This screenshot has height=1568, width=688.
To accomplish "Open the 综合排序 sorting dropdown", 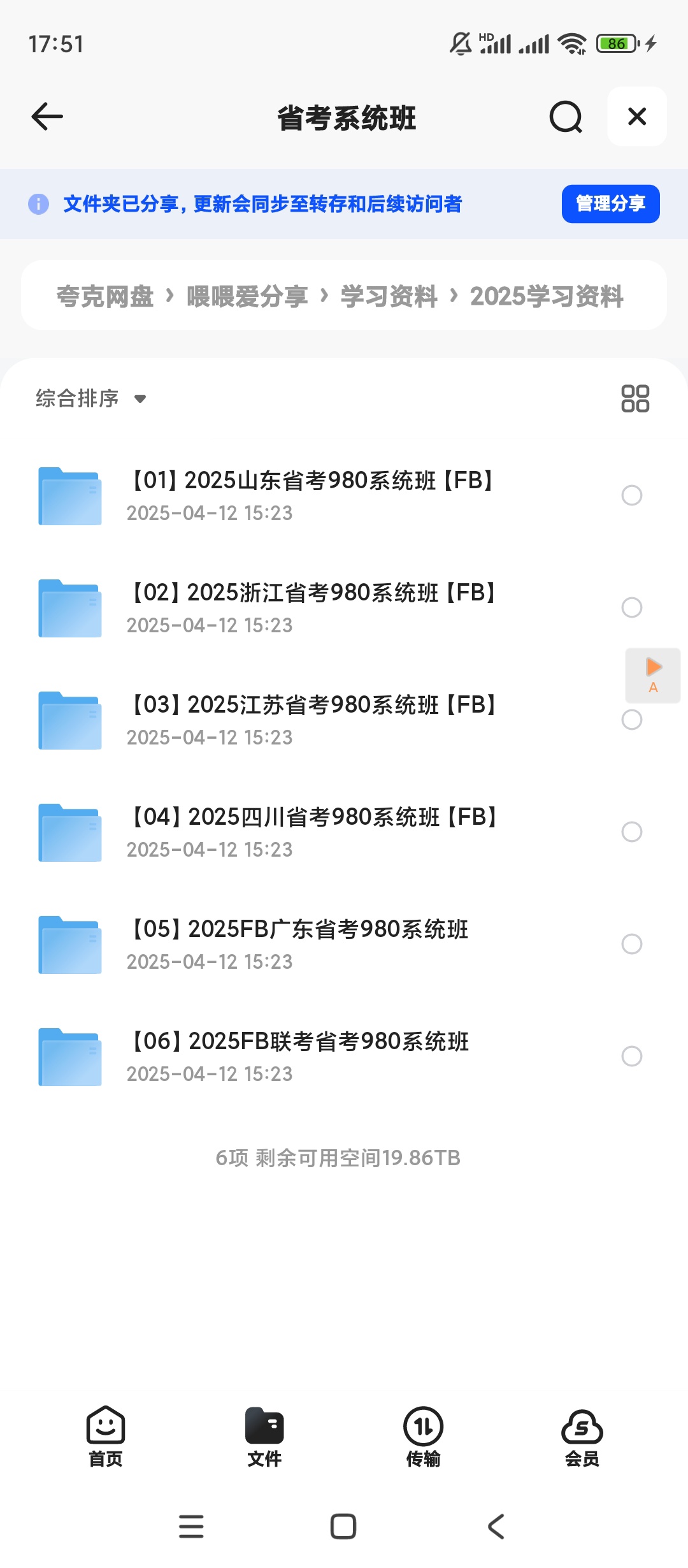I will pyautogui.click(x=89, y=398).
